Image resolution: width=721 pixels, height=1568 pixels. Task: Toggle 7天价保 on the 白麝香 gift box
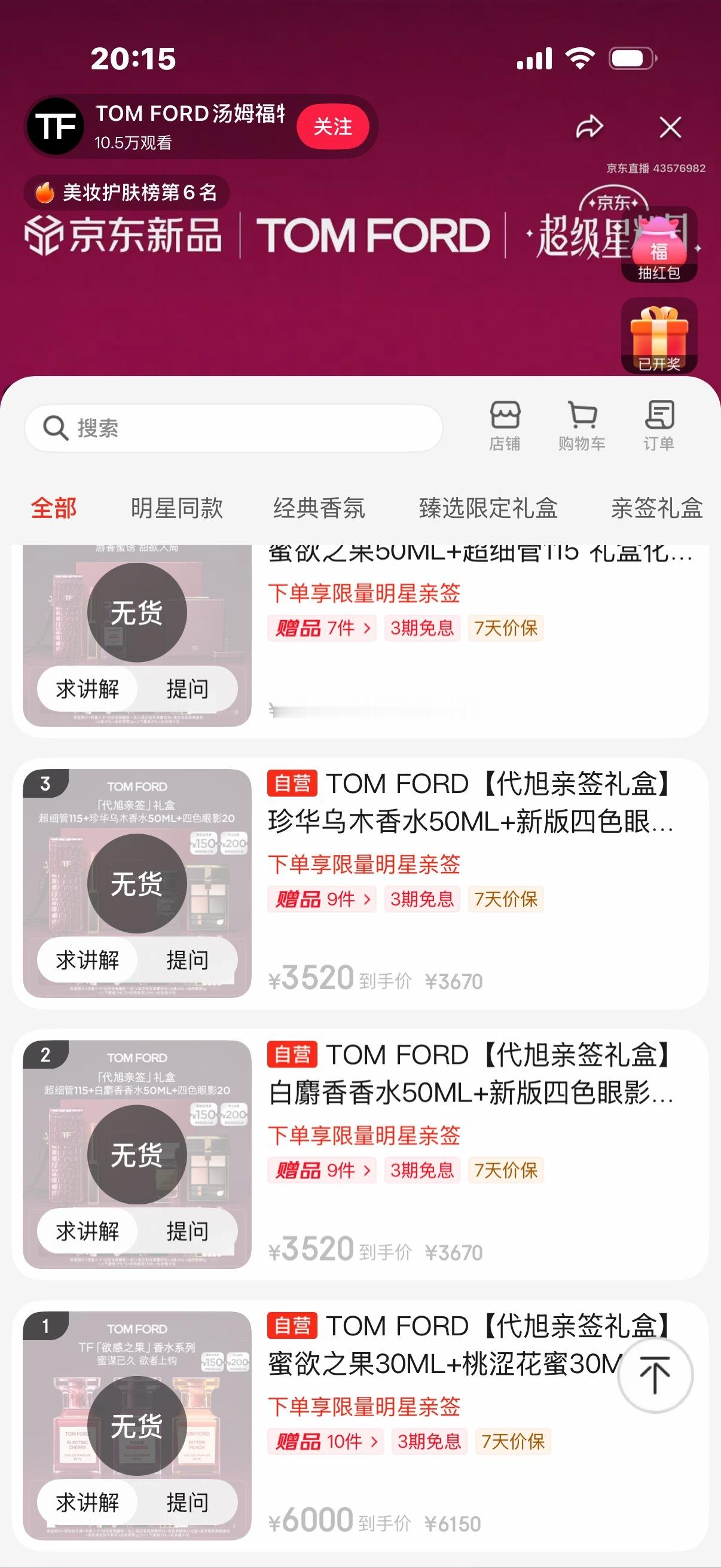point(507,1170)
